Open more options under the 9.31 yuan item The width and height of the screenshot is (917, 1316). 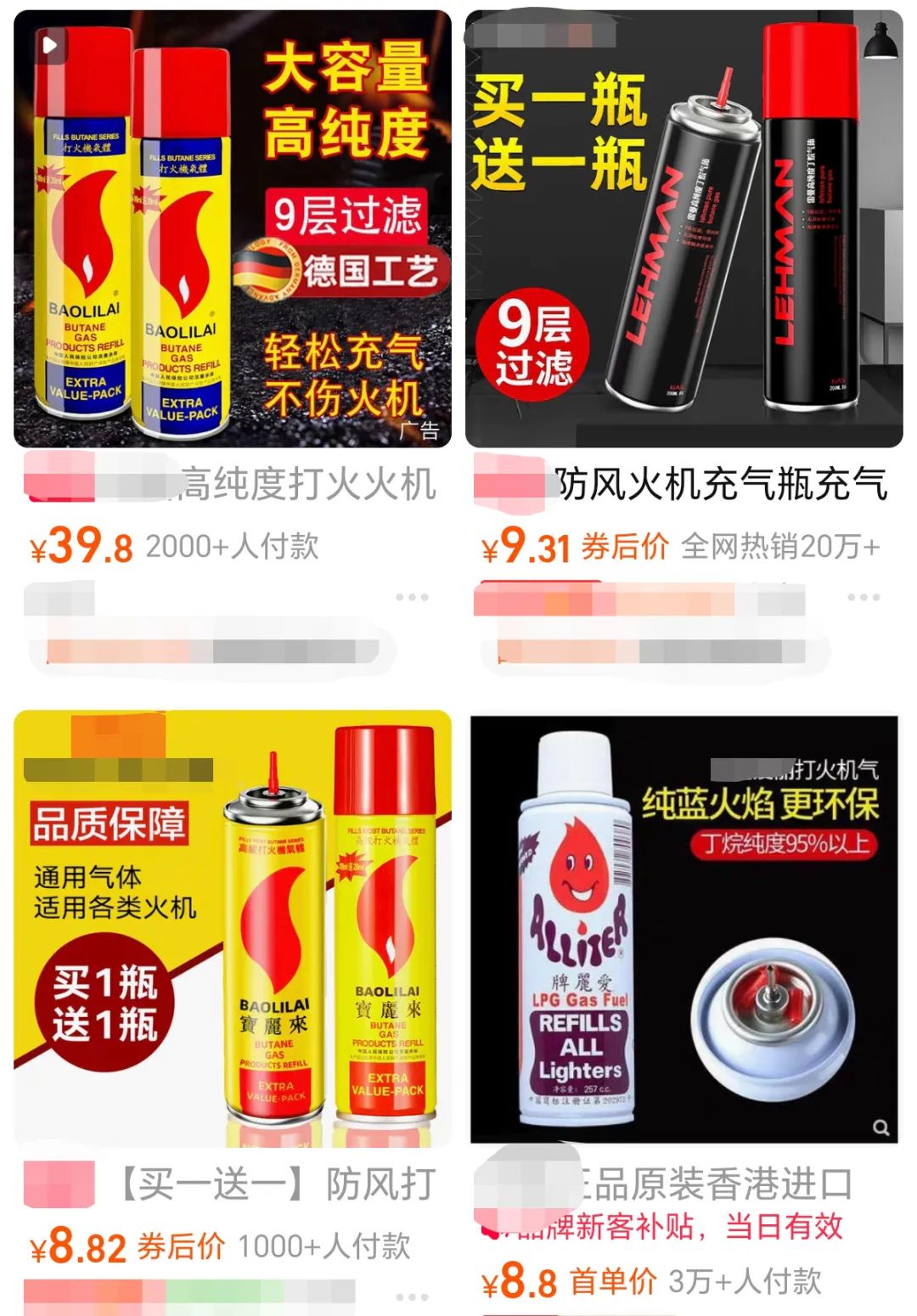point(864,597)
